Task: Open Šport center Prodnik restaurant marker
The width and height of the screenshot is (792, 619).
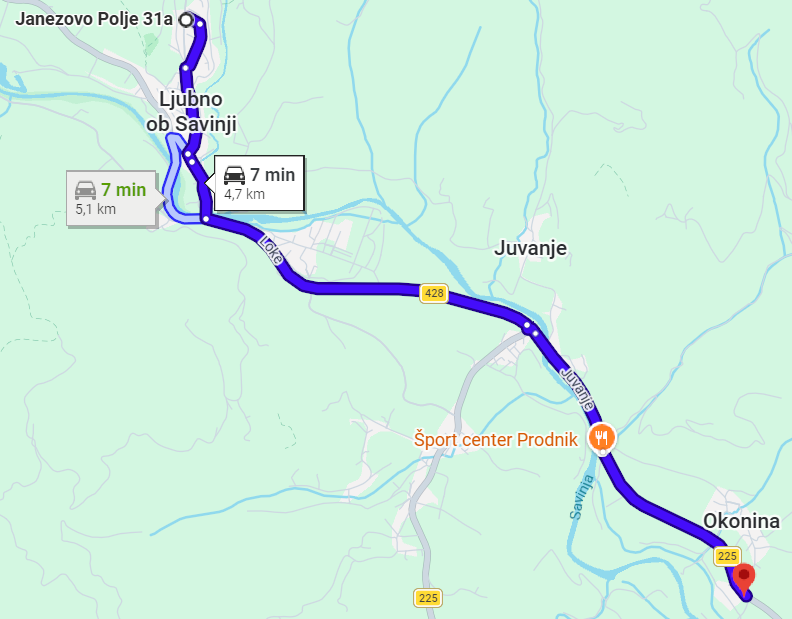Action: pyautogui.click(x=601, y=437)
